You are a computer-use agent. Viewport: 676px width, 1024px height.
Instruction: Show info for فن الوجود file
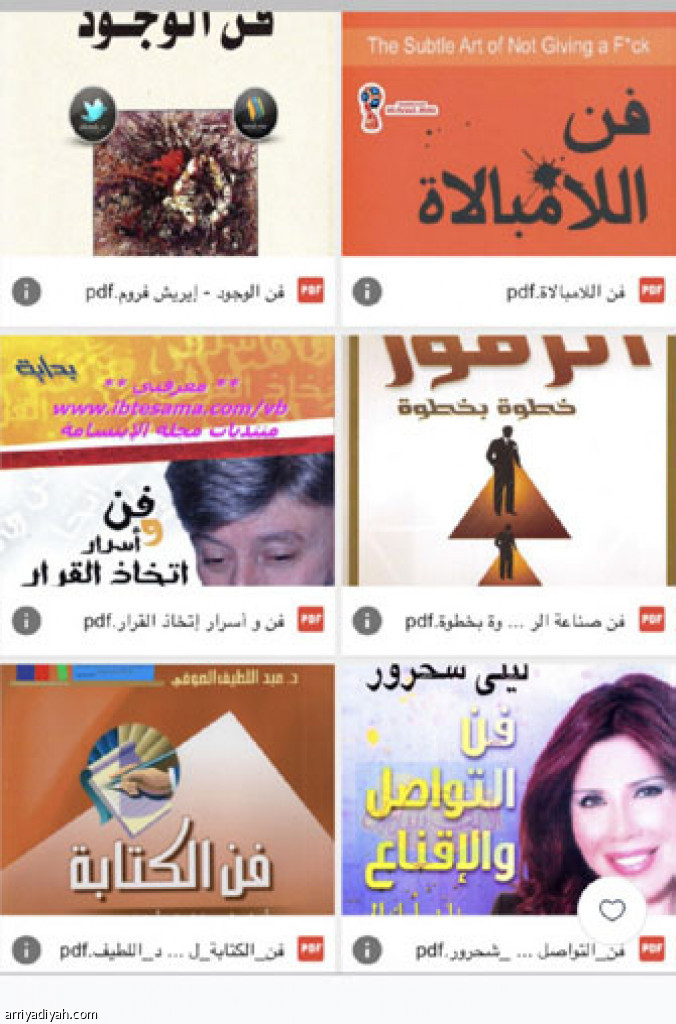pos(26,291)
